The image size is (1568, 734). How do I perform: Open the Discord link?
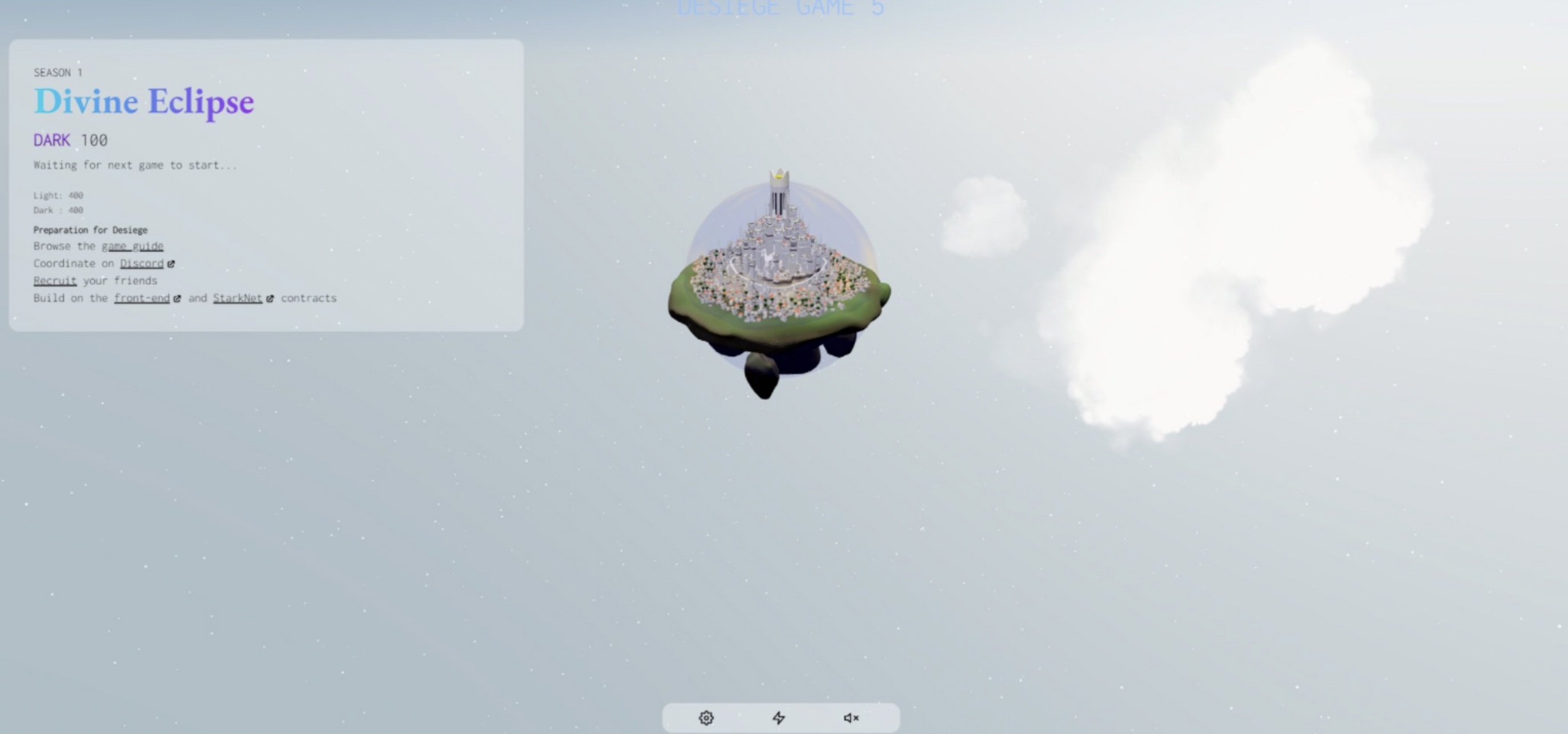point(142,264)
